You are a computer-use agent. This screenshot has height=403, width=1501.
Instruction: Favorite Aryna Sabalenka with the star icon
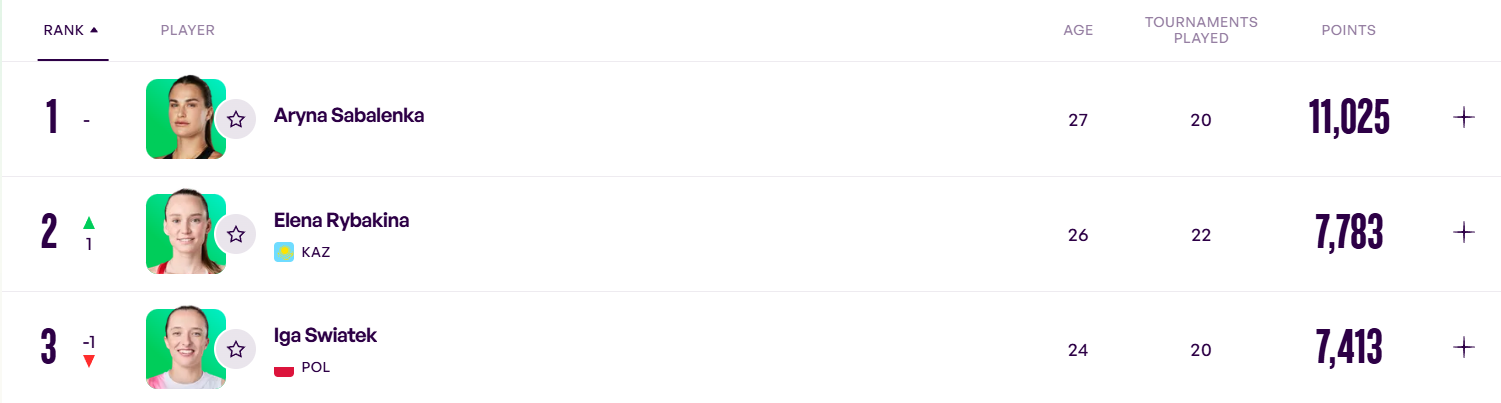point(236,119)
